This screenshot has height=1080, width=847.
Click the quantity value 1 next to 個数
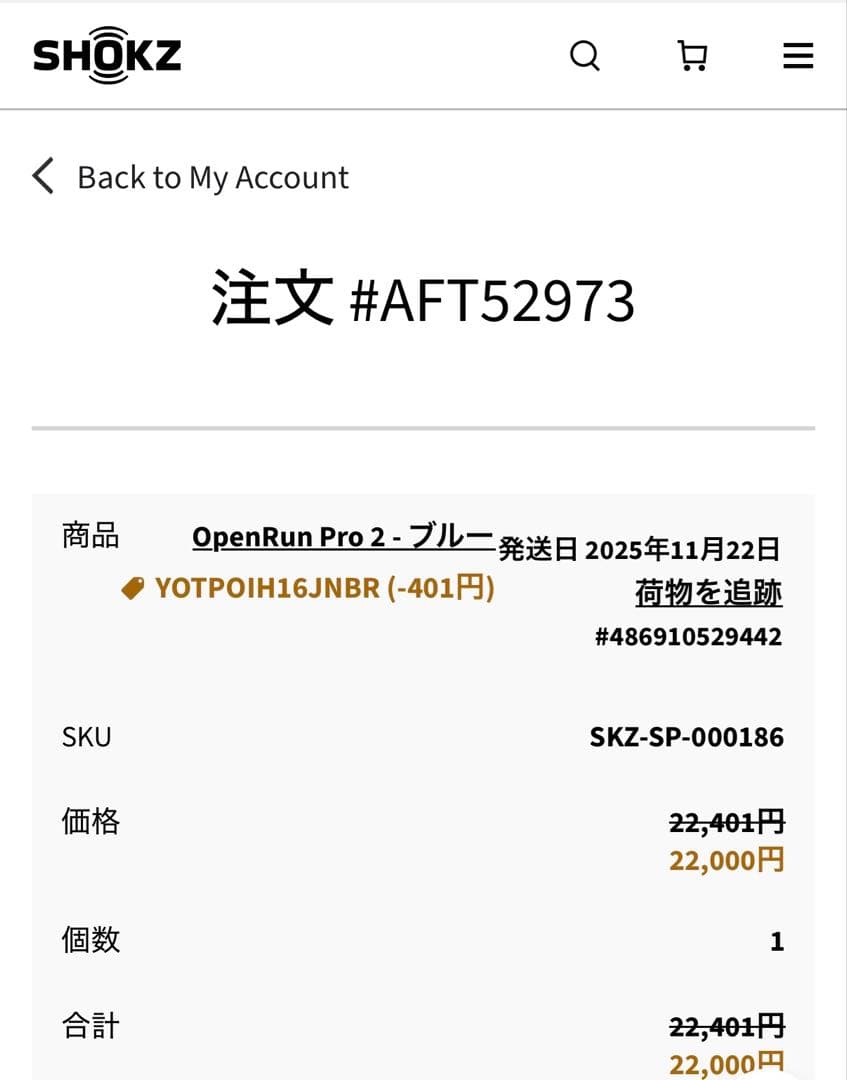(x=777, y=940)
